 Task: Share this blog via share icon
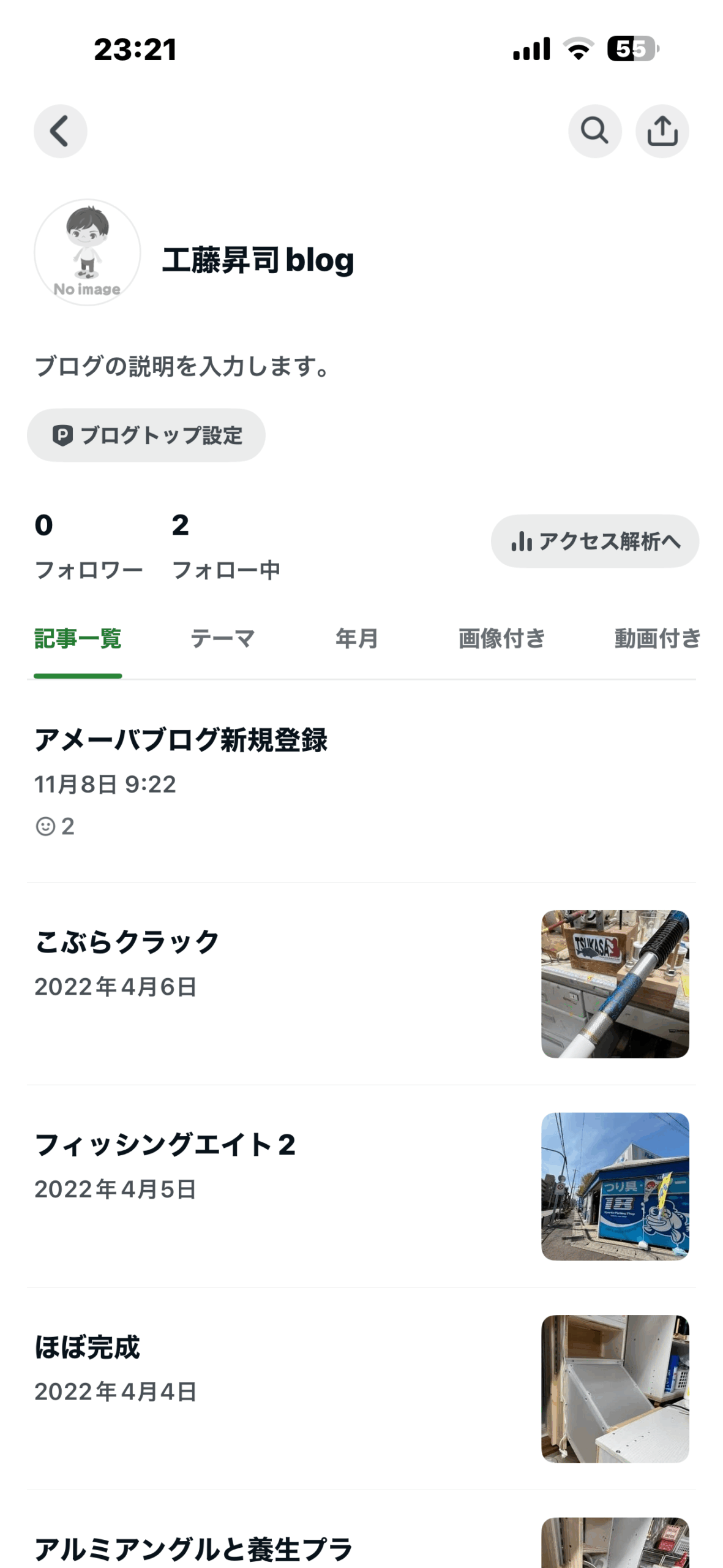[662, 131]
